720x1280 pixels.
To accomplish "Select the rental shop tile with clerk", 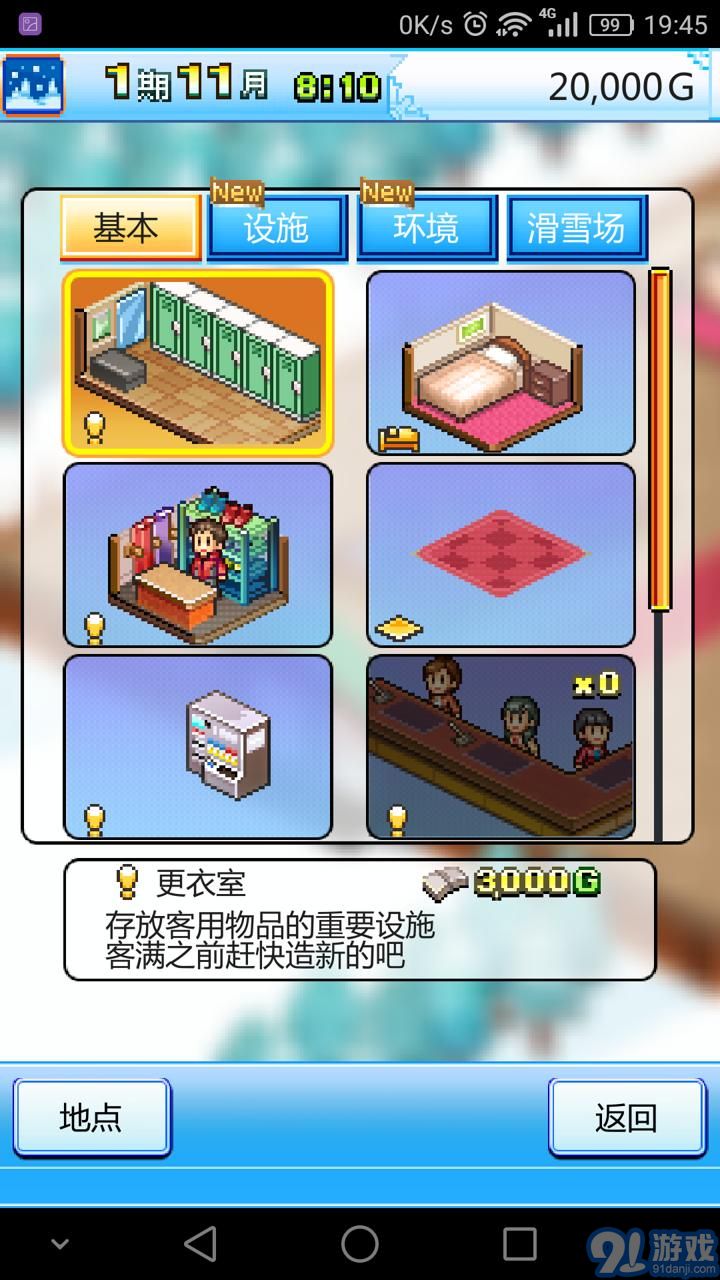I will click(x=198, y=554).
